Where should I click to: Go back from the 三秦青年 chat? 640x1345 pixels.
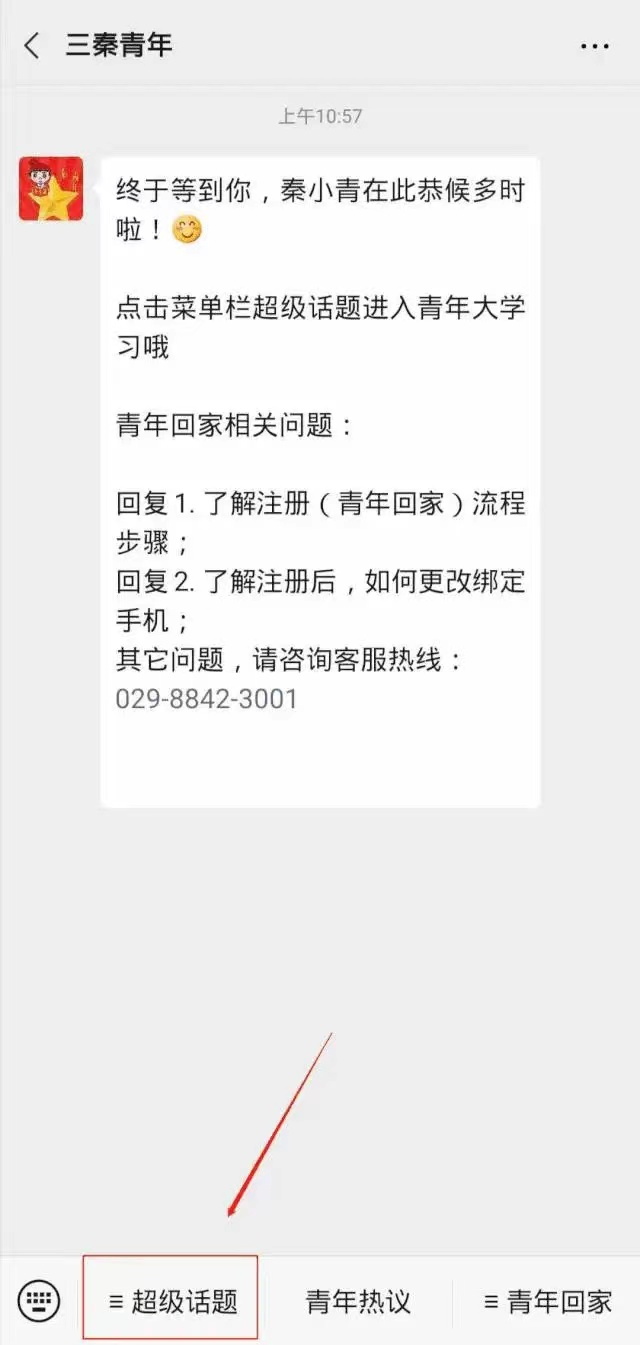click(32, 45)
